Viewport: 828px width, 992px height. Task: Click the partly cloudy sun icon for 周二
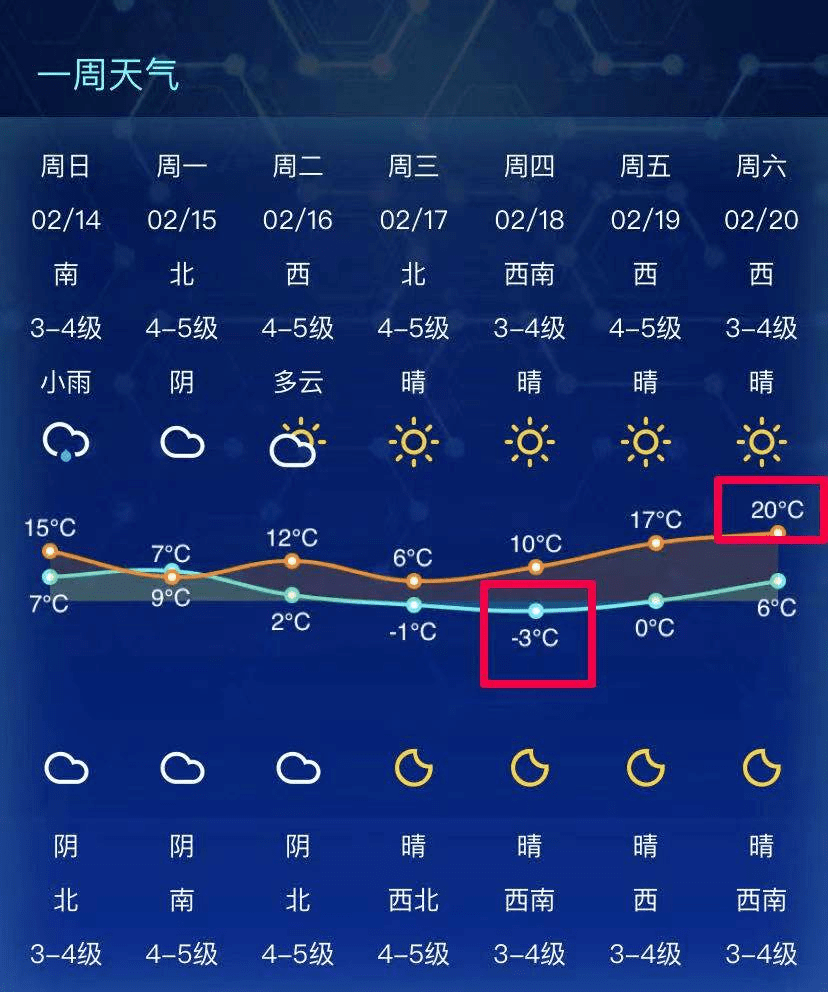296,440
